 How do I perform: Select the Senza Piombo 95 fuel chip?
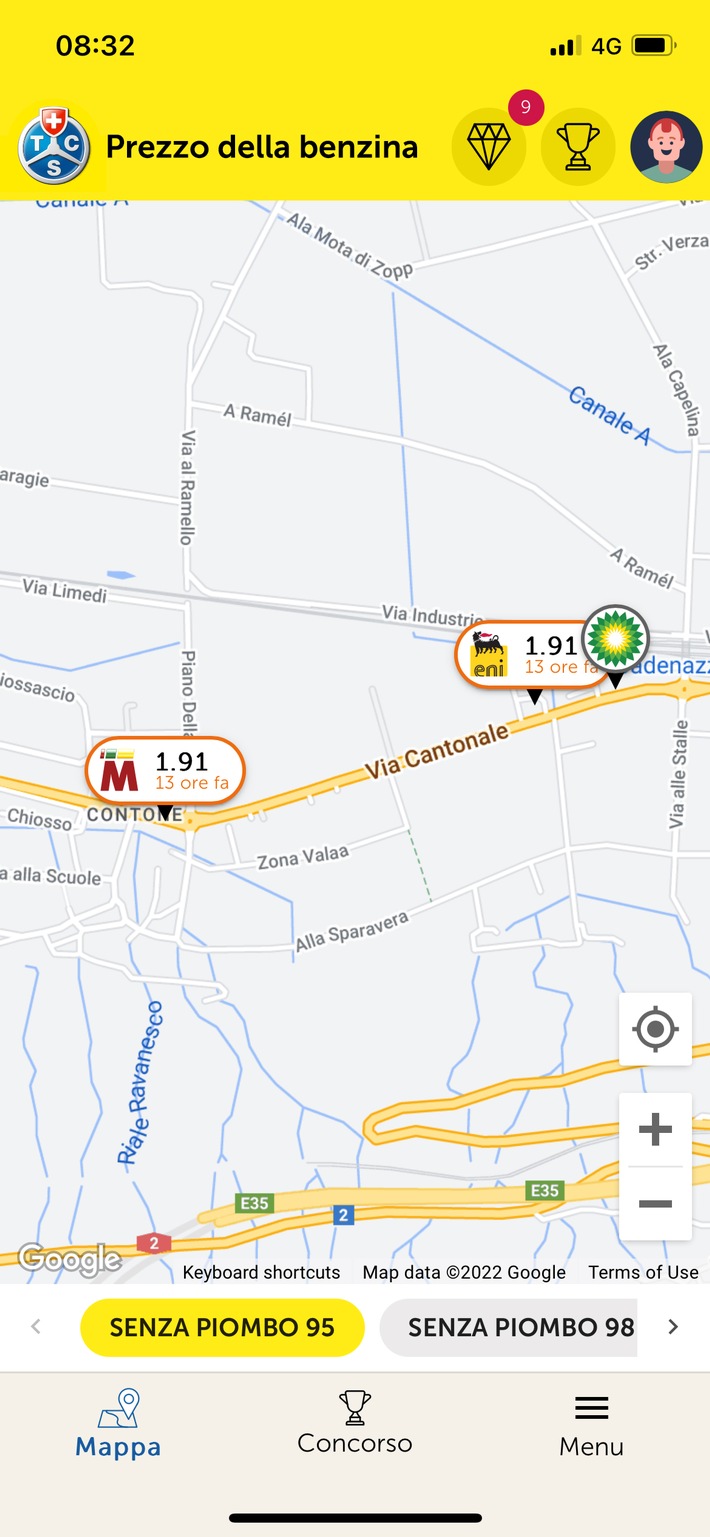222,1328
